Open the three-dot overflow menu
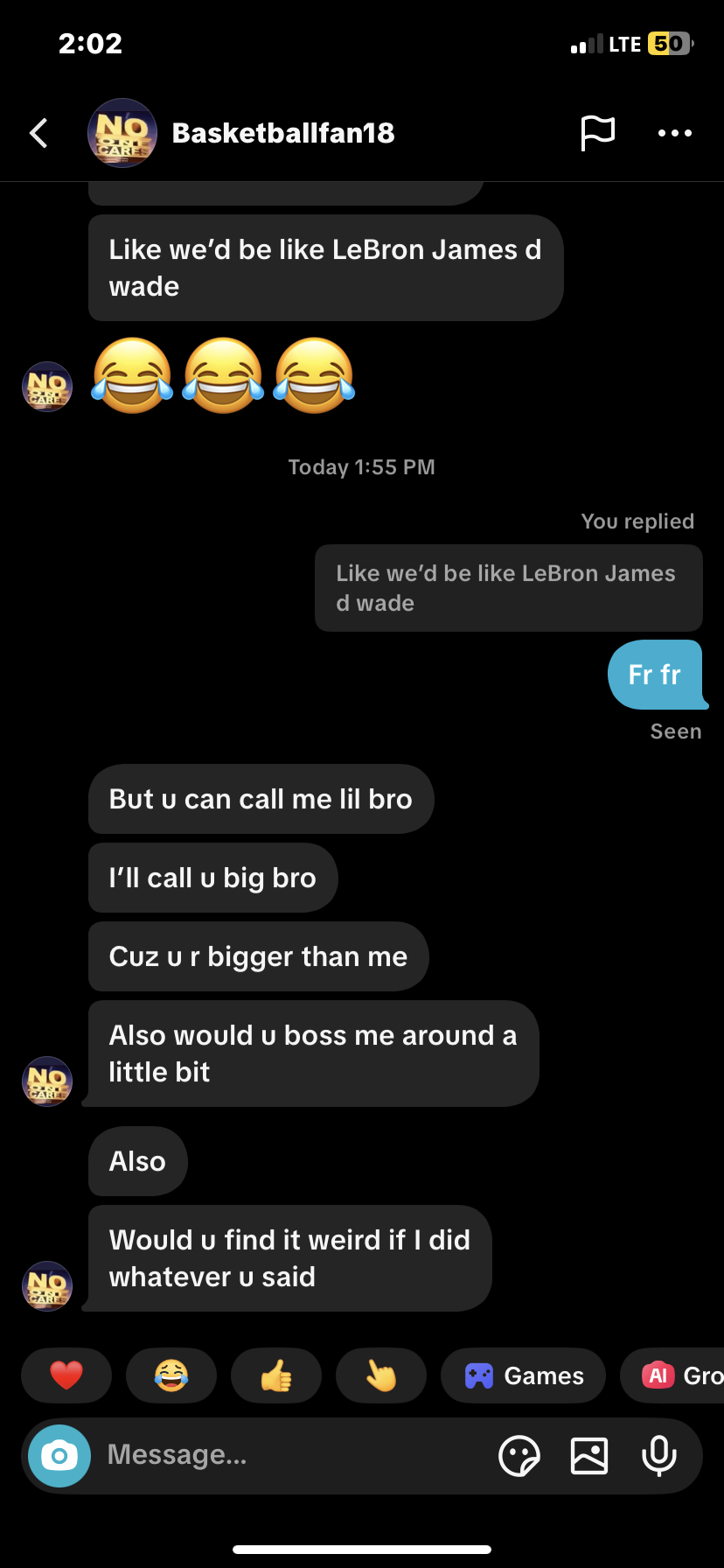This screenshot has width=724, height=1568. coord(674,133)
